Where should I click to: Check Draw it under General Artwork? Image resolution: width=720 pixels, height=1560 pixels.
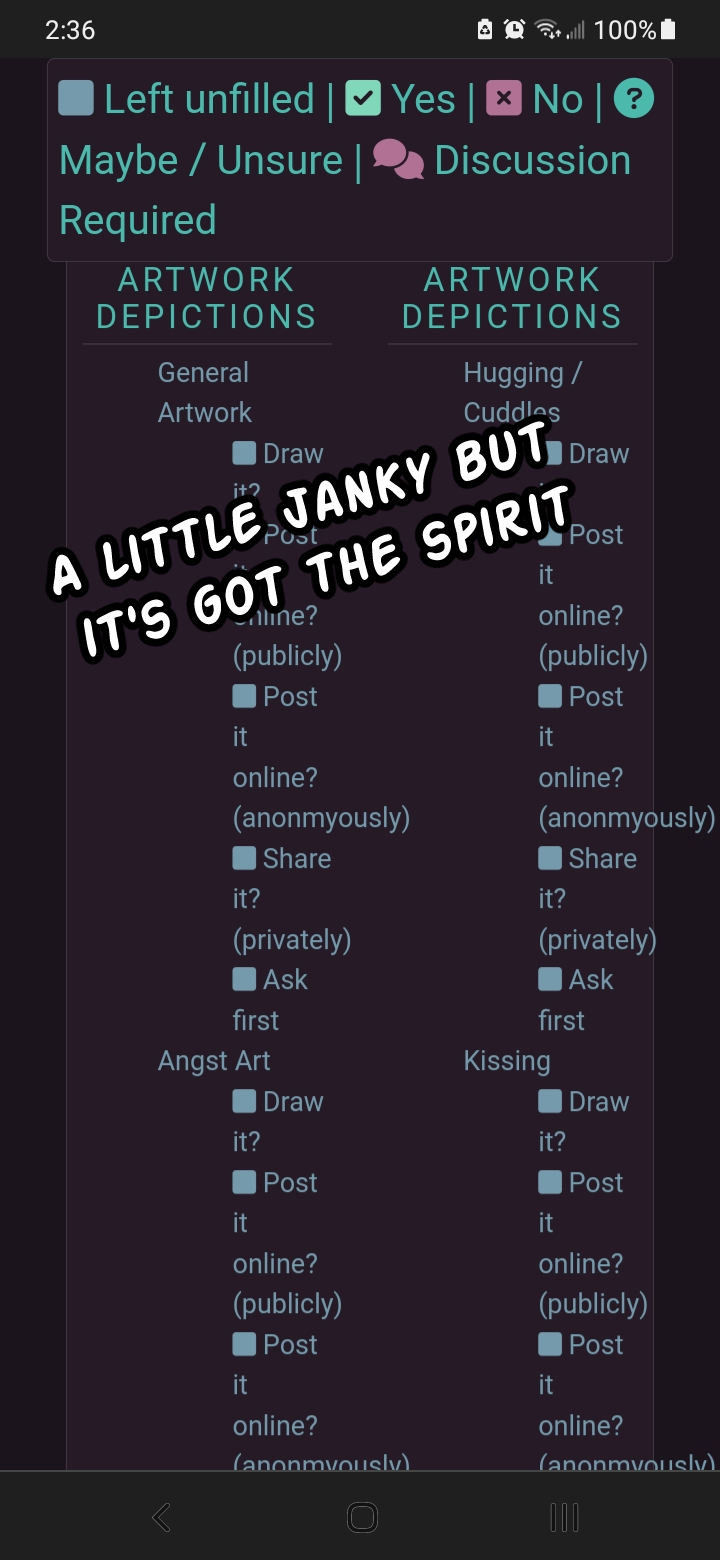(x=244, y=454)
